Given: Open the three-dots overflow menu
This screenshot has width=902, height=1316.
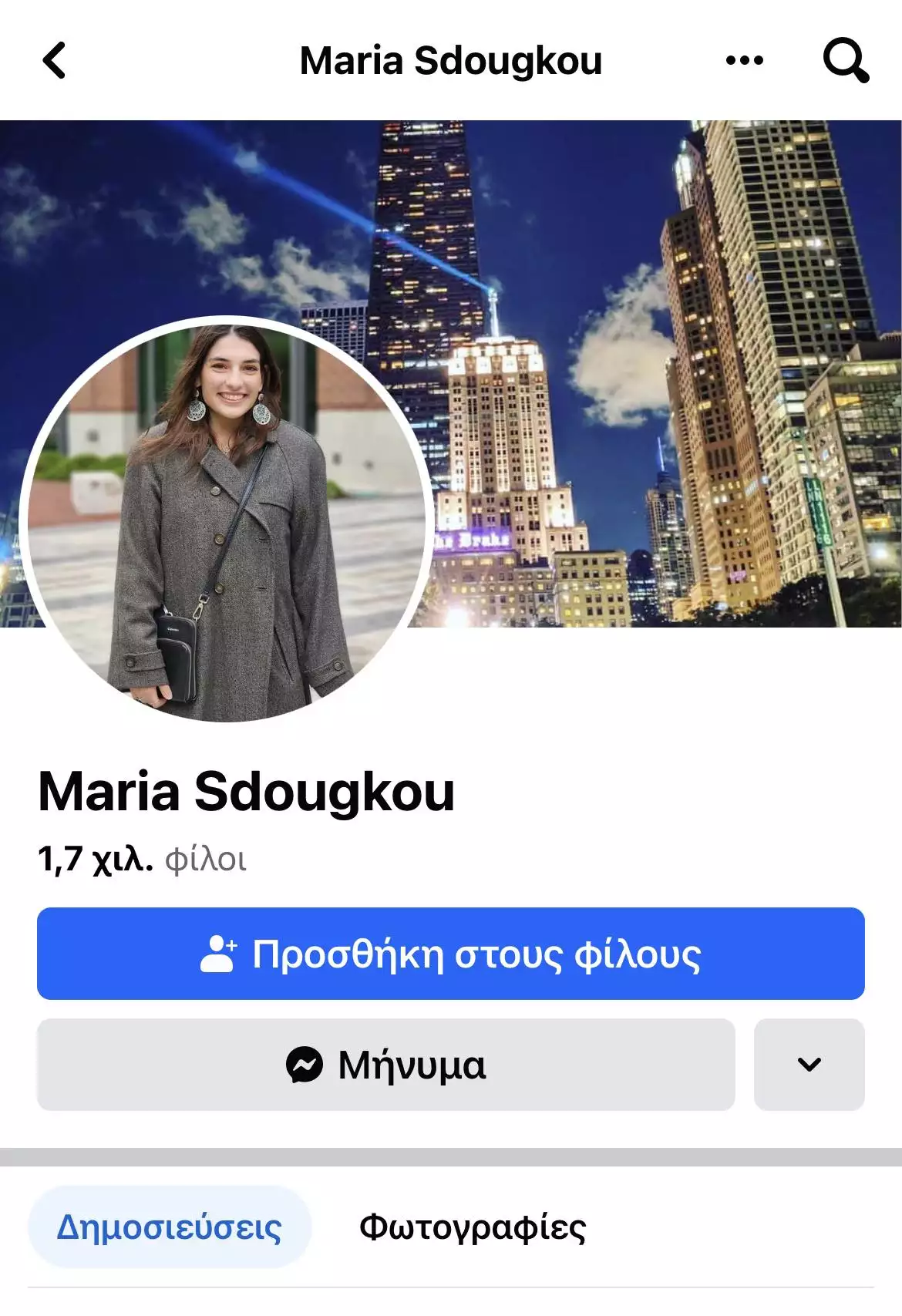Looking at the screenshot, I should [x=745, y=60].
